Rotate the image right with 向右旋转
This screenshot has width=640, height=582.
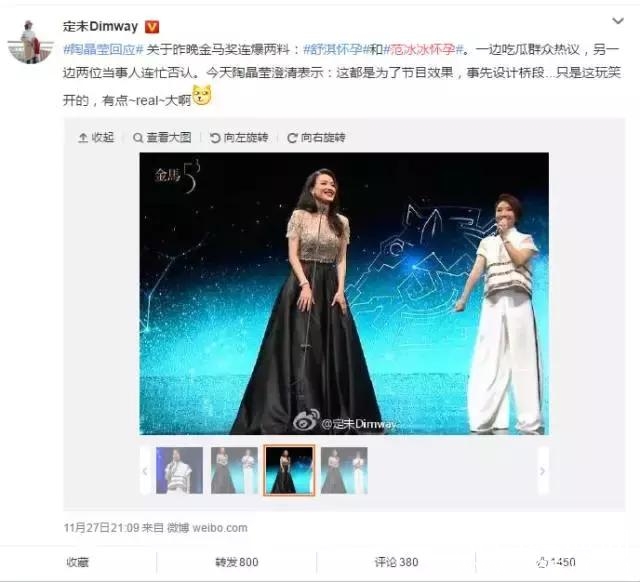tap(316, 137)
